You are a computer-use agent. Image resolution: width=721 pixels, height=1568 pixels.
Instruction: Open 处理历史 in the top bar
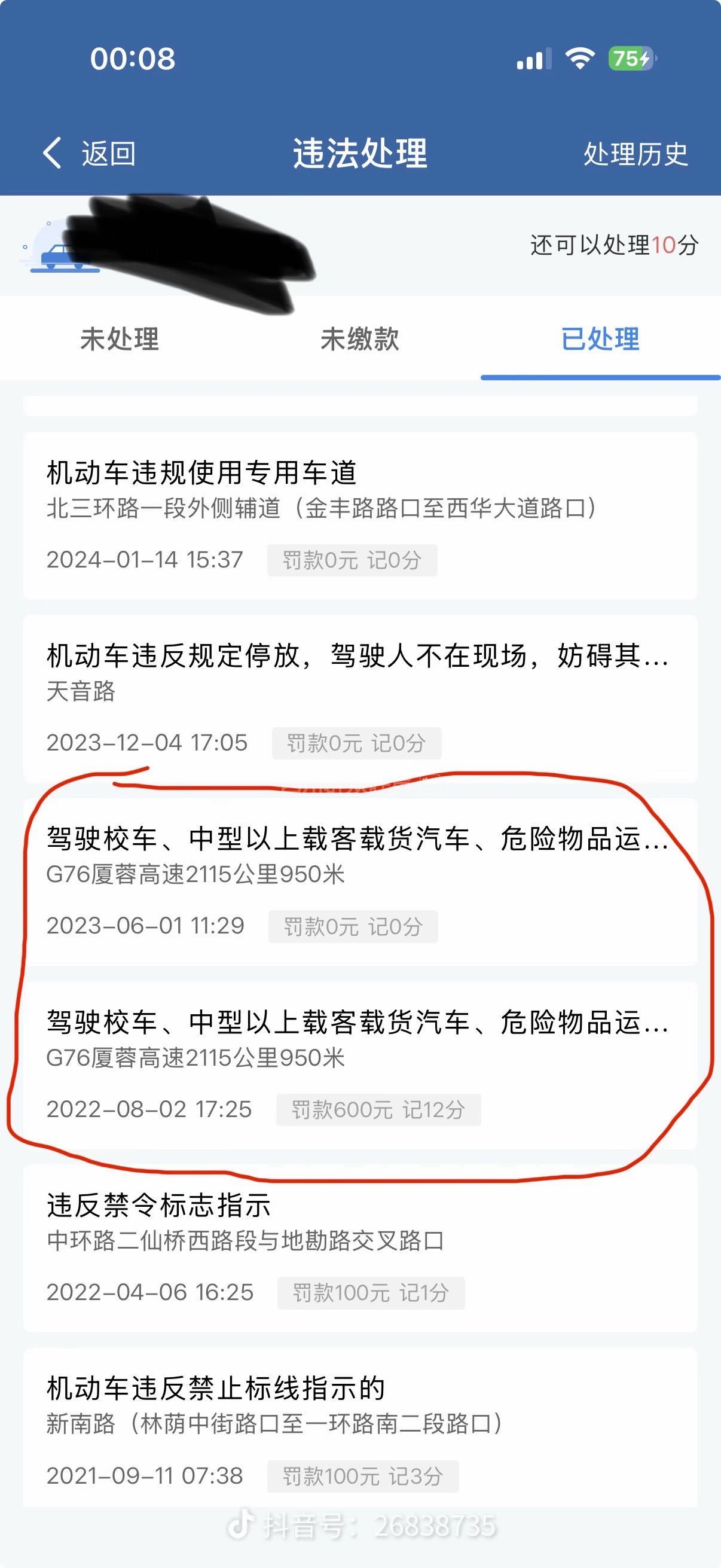pos(634,154)
